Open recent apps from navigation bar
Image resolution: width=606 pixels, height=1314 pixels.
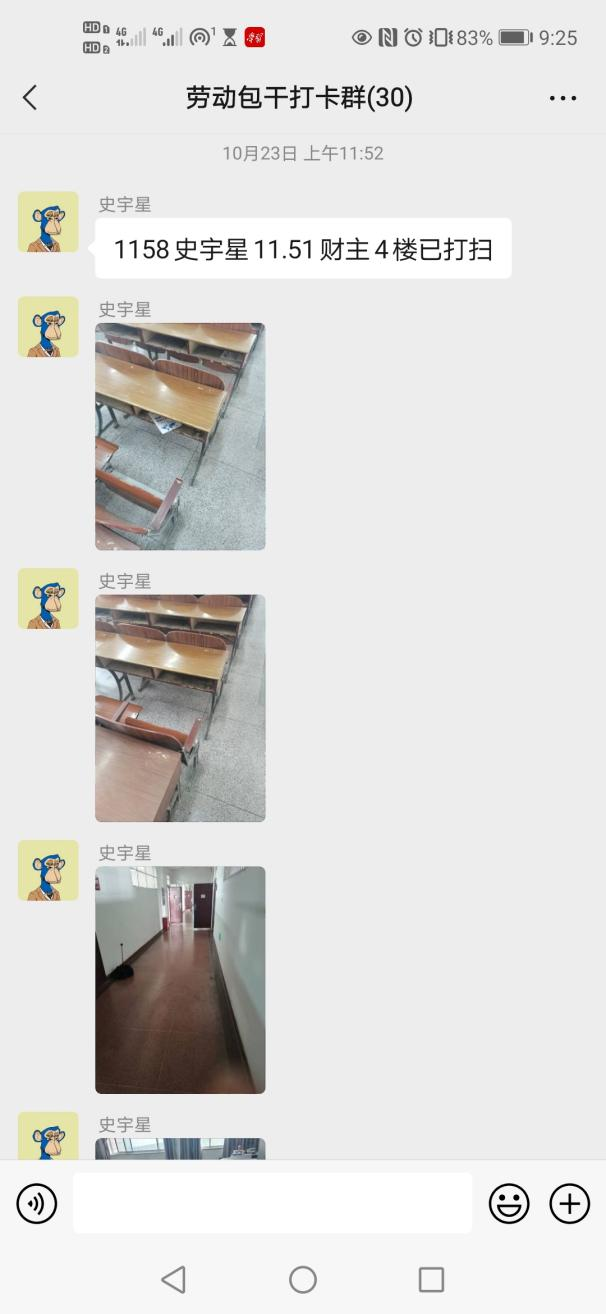[x=431, y=1279]
